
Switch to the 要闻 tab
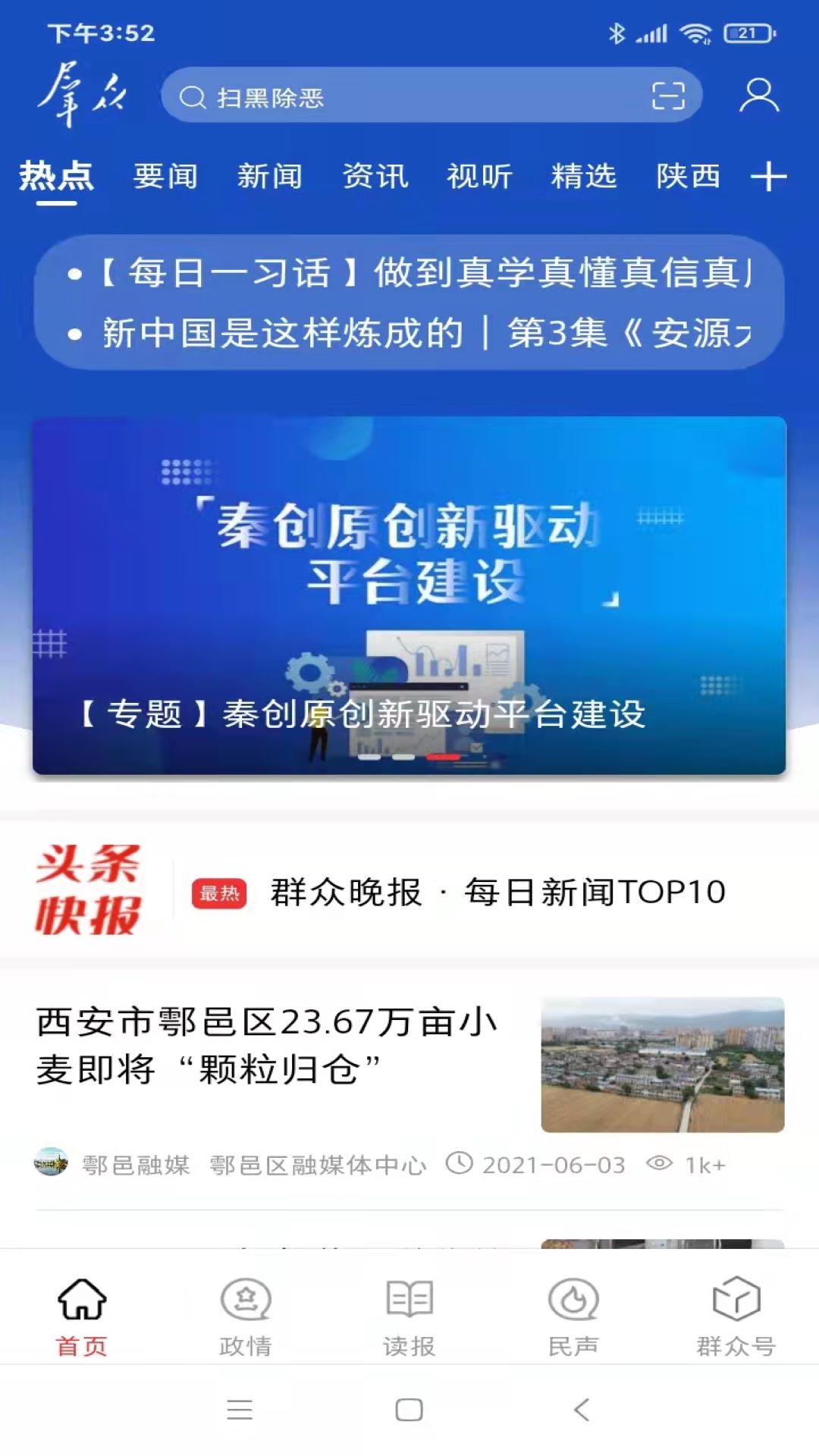click(x=165, y=176)
